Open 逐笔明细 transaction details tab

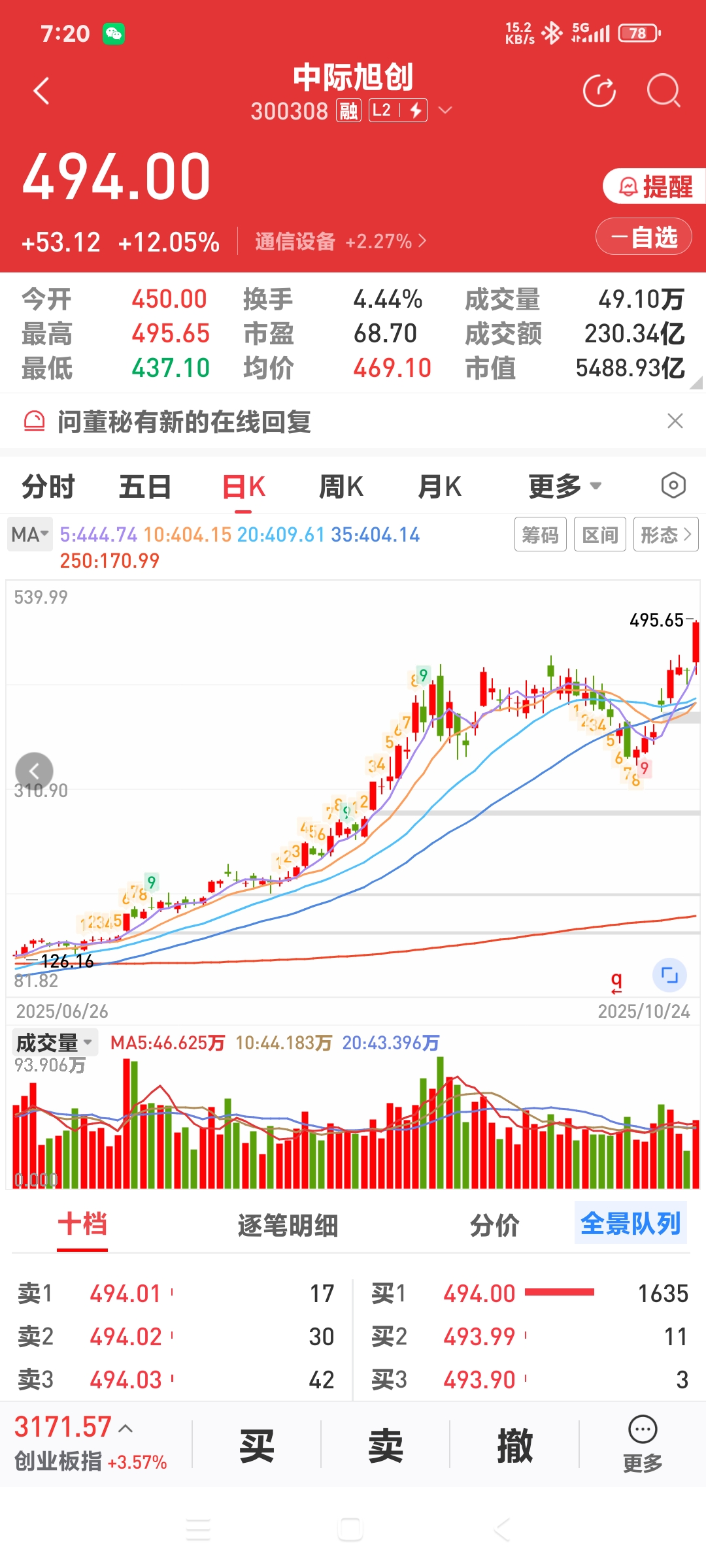(288, 1225)
